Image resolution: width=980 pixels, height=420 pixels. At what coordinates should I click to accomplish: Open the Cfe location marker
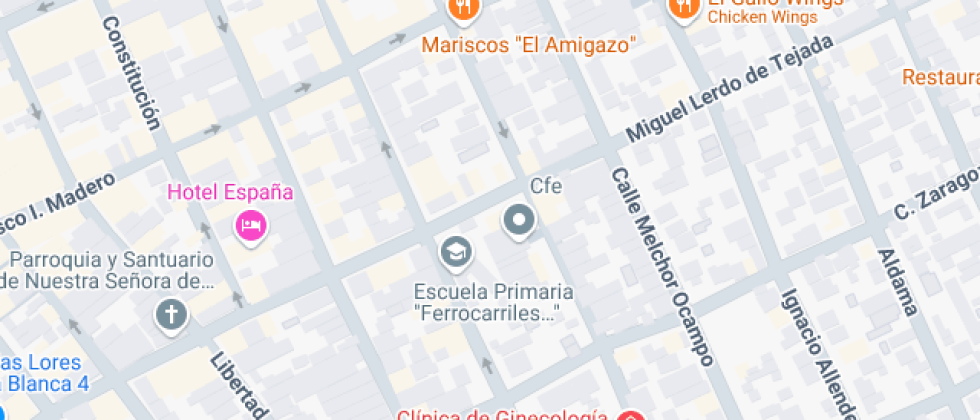pos(519,220)
